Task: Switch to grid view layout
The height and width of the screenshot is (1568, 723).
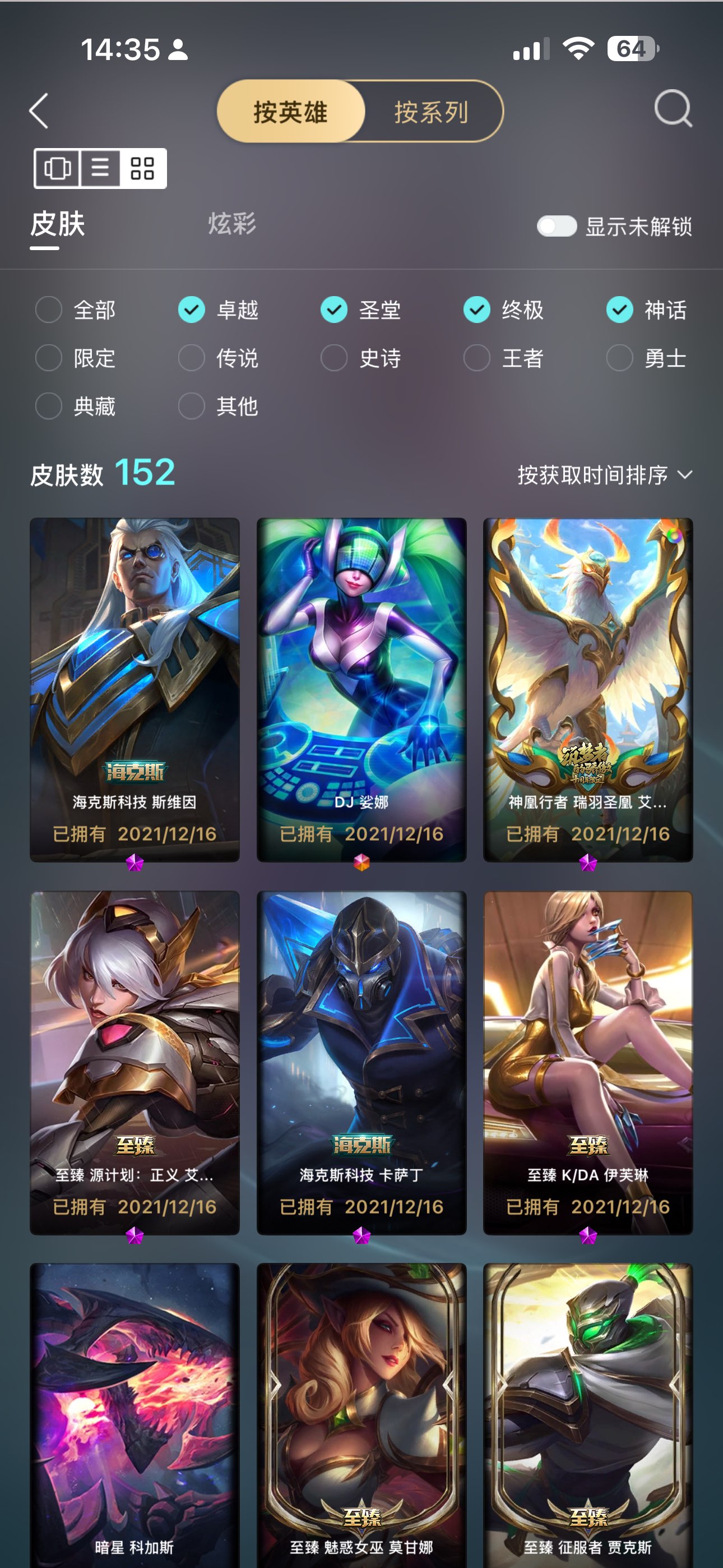Action: [x=142, y=168]
